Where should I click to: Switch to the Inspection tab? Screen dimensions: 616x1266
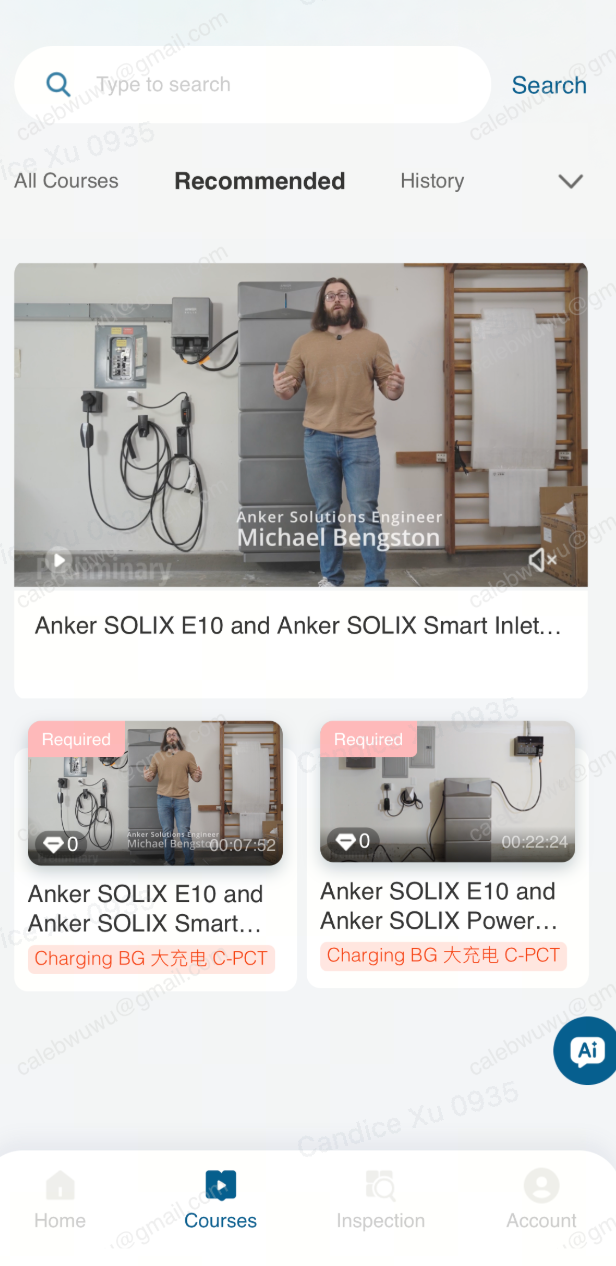[380, 1200]
